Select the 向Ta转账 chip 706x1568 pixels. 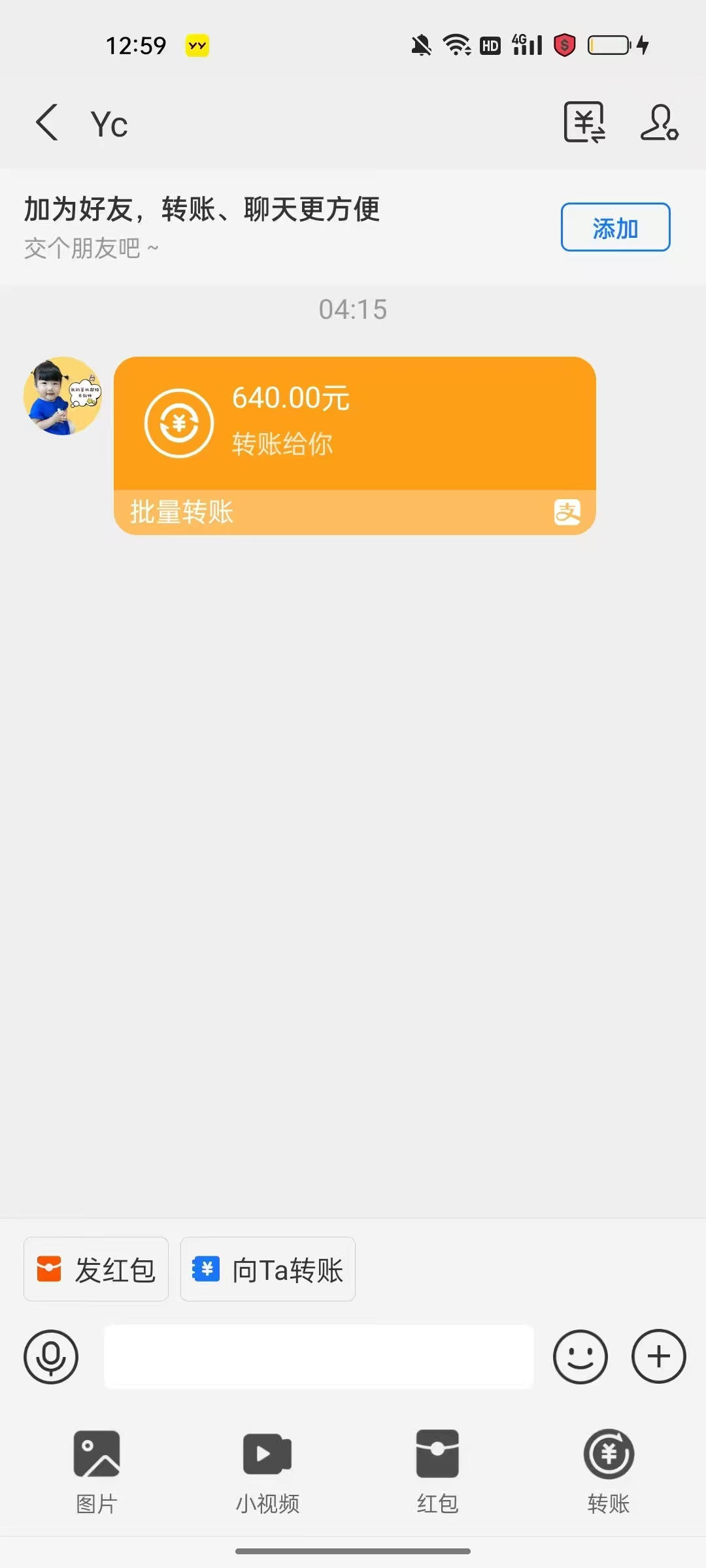coord(268,1269)
